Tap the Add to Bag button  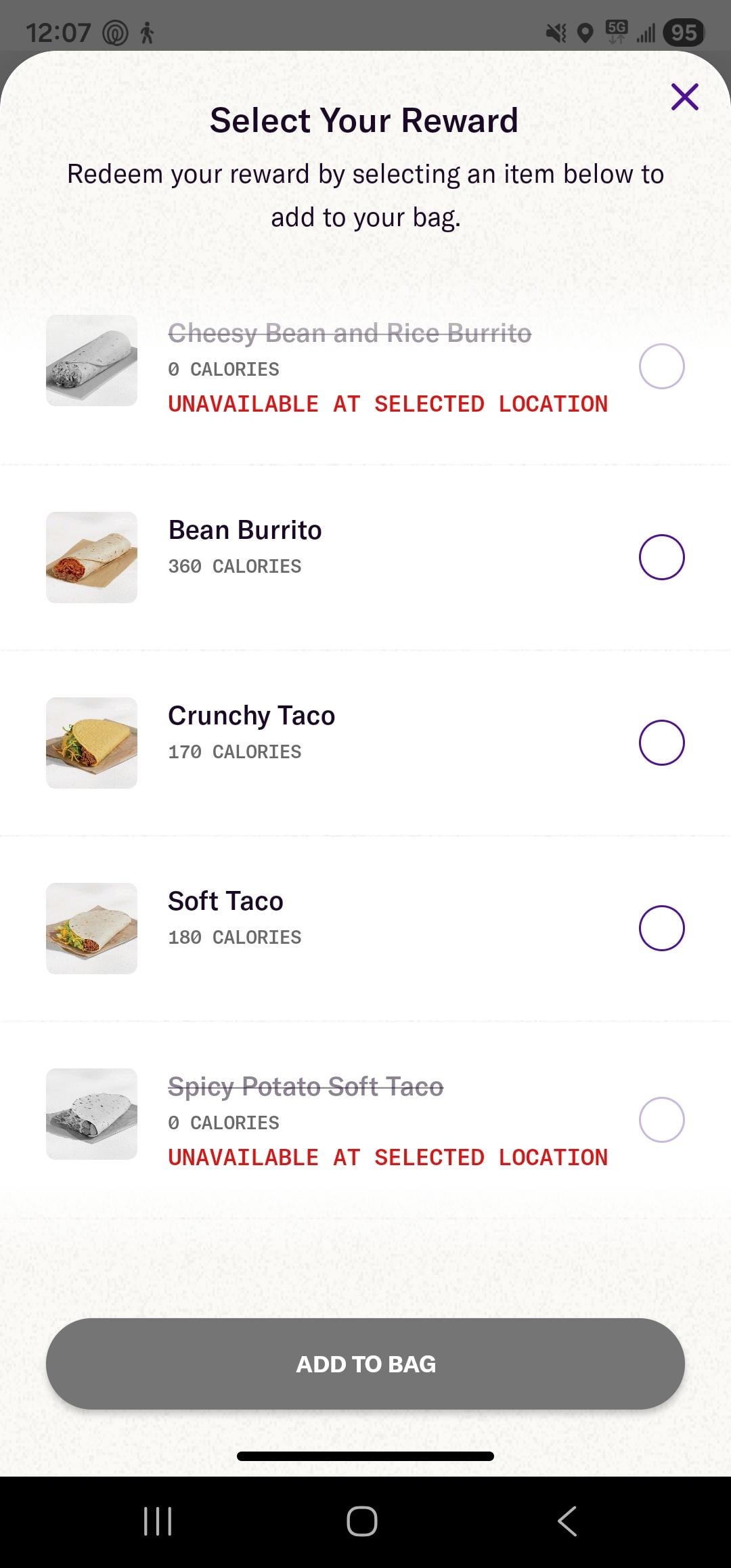point(365,1364)
